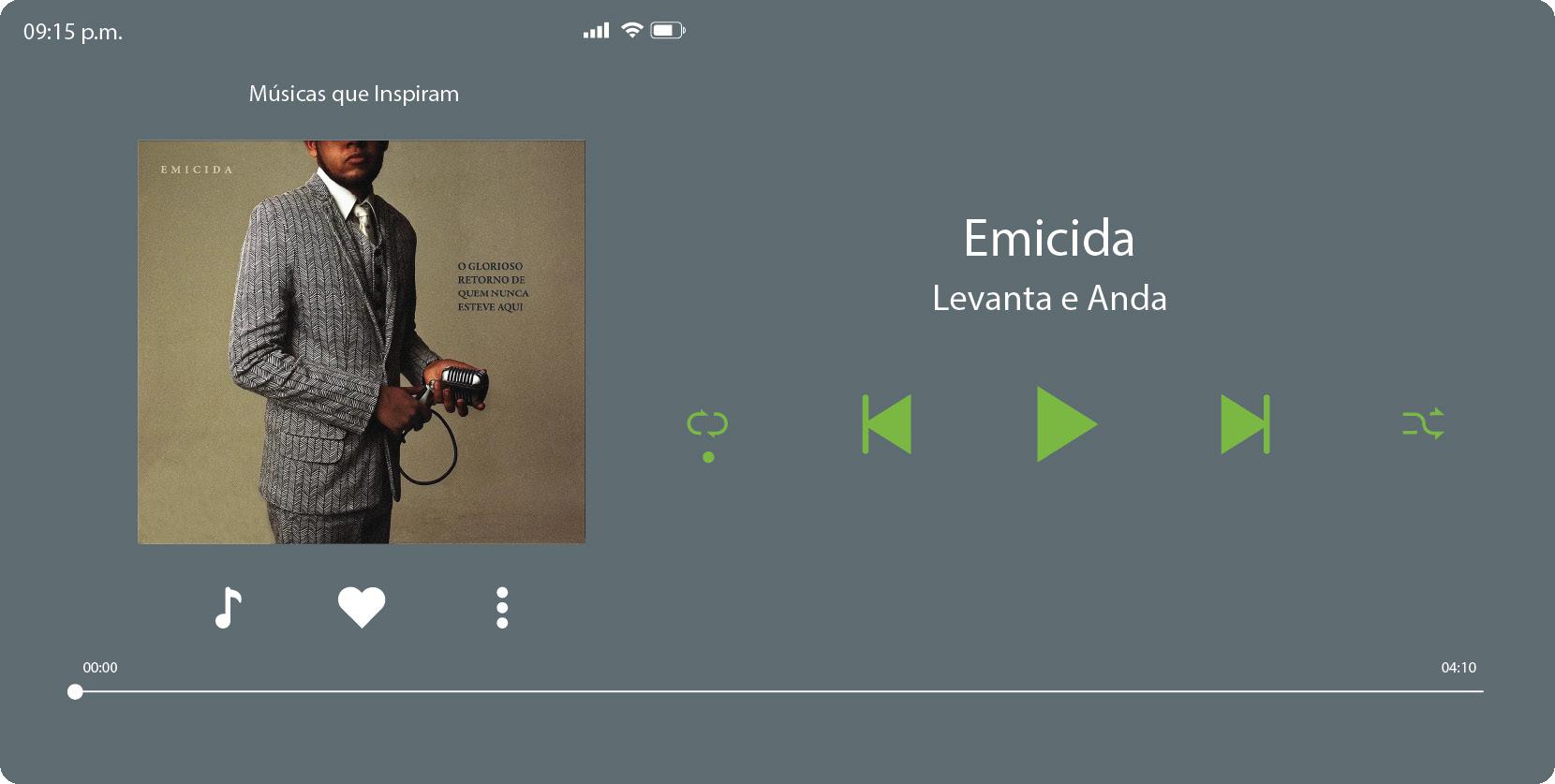Toggle repeat mode
The height and width of the screenshot is (784, 1555).
click(x=707, y=426)
